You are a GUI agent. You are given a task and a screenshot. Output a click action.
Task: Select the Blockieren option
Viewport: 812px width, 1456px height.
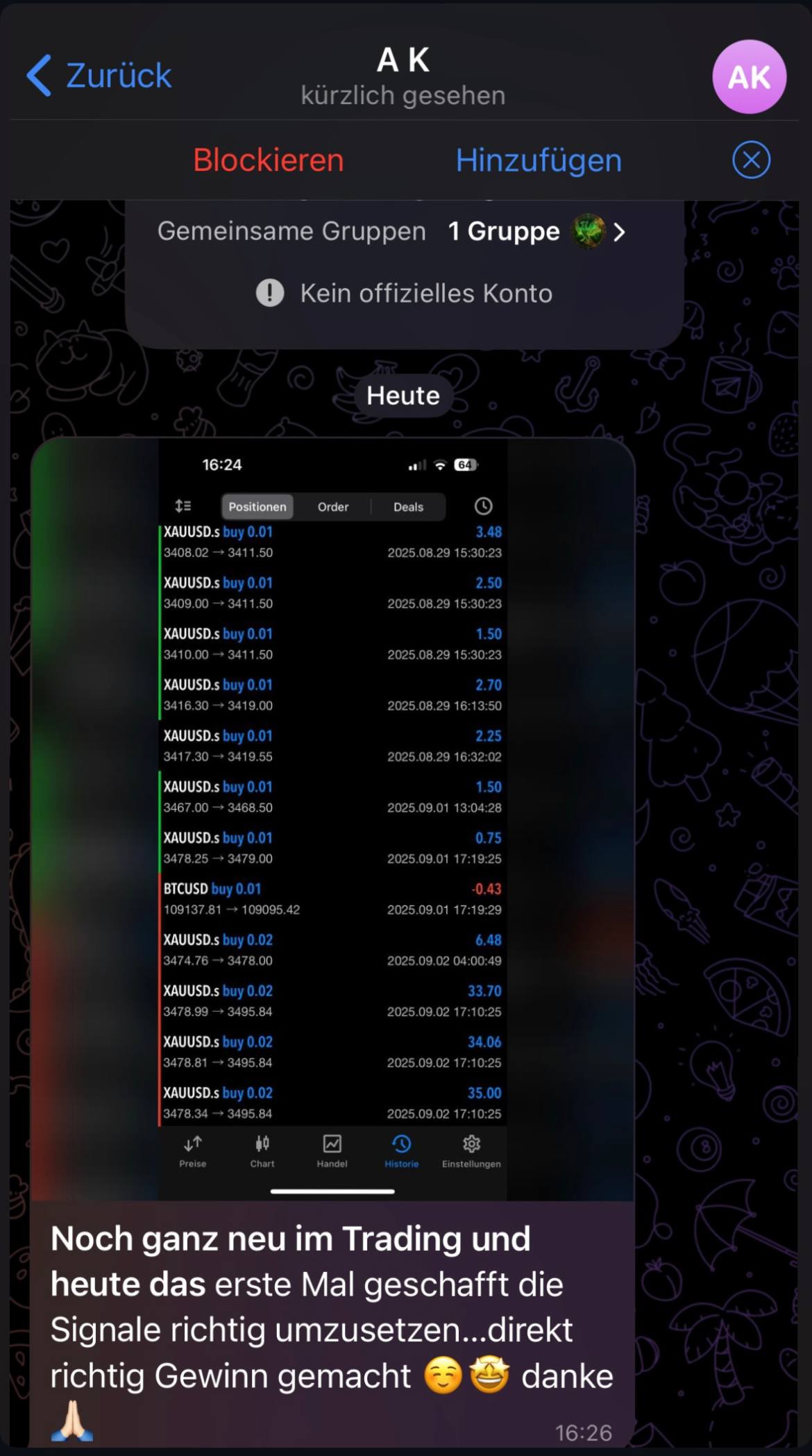[x=268, y=159]
